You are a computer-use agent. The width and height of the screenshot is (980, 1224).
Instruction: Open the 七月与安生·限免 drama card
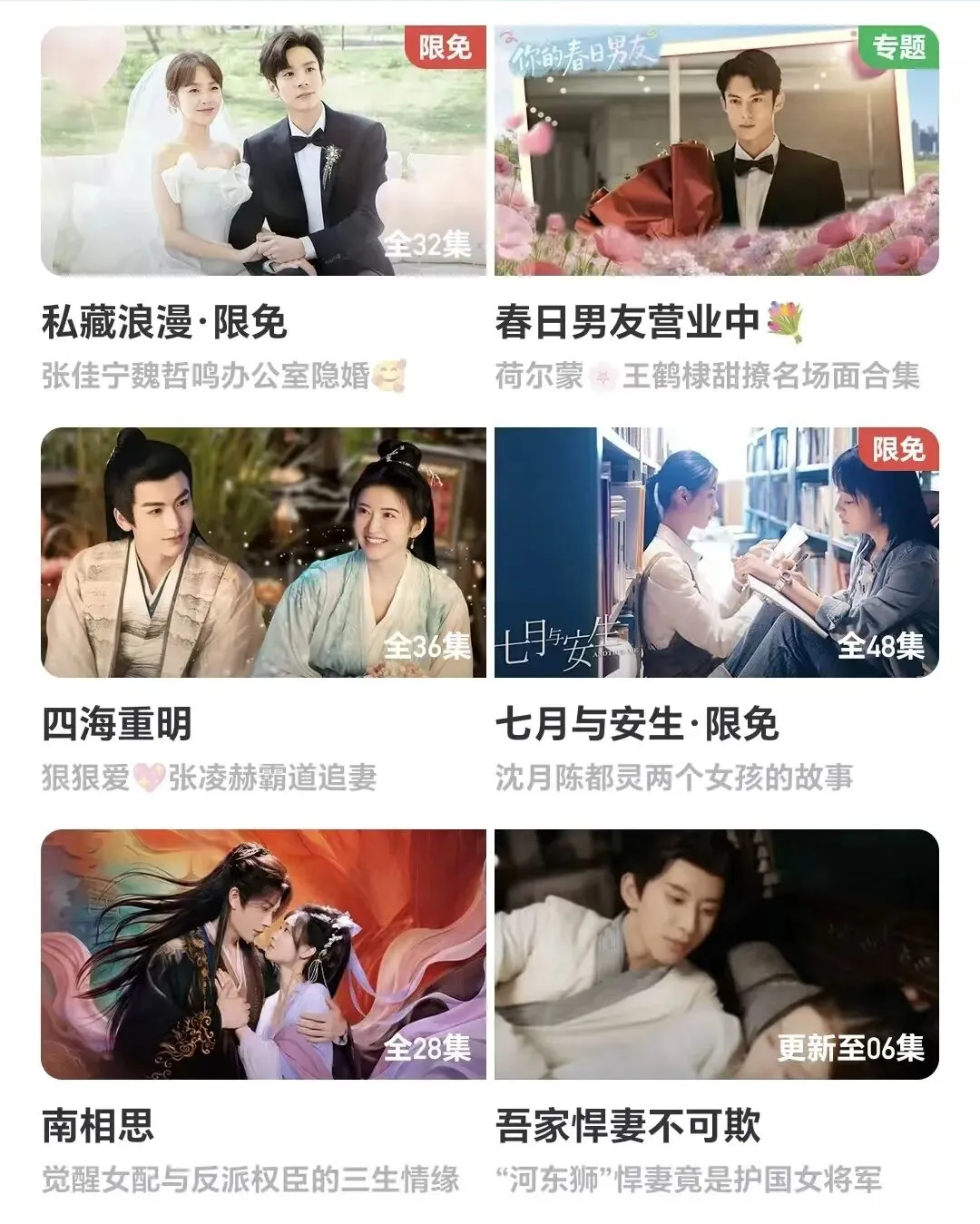[x=716, y=553]
